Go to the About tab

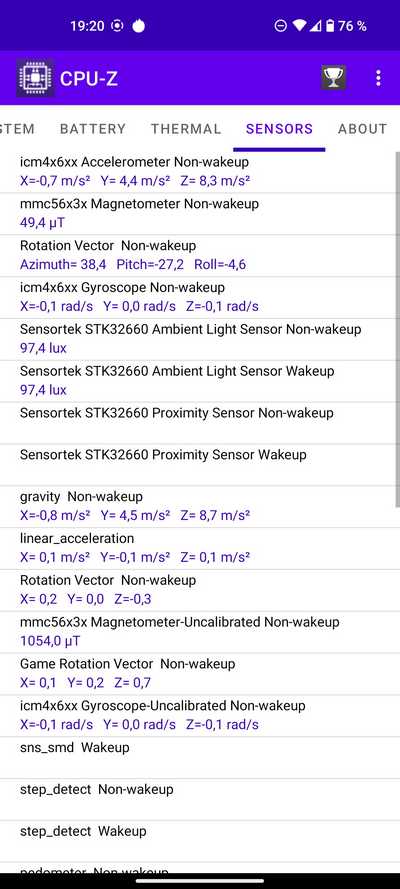pyautogui.click(x=363, y=129)
